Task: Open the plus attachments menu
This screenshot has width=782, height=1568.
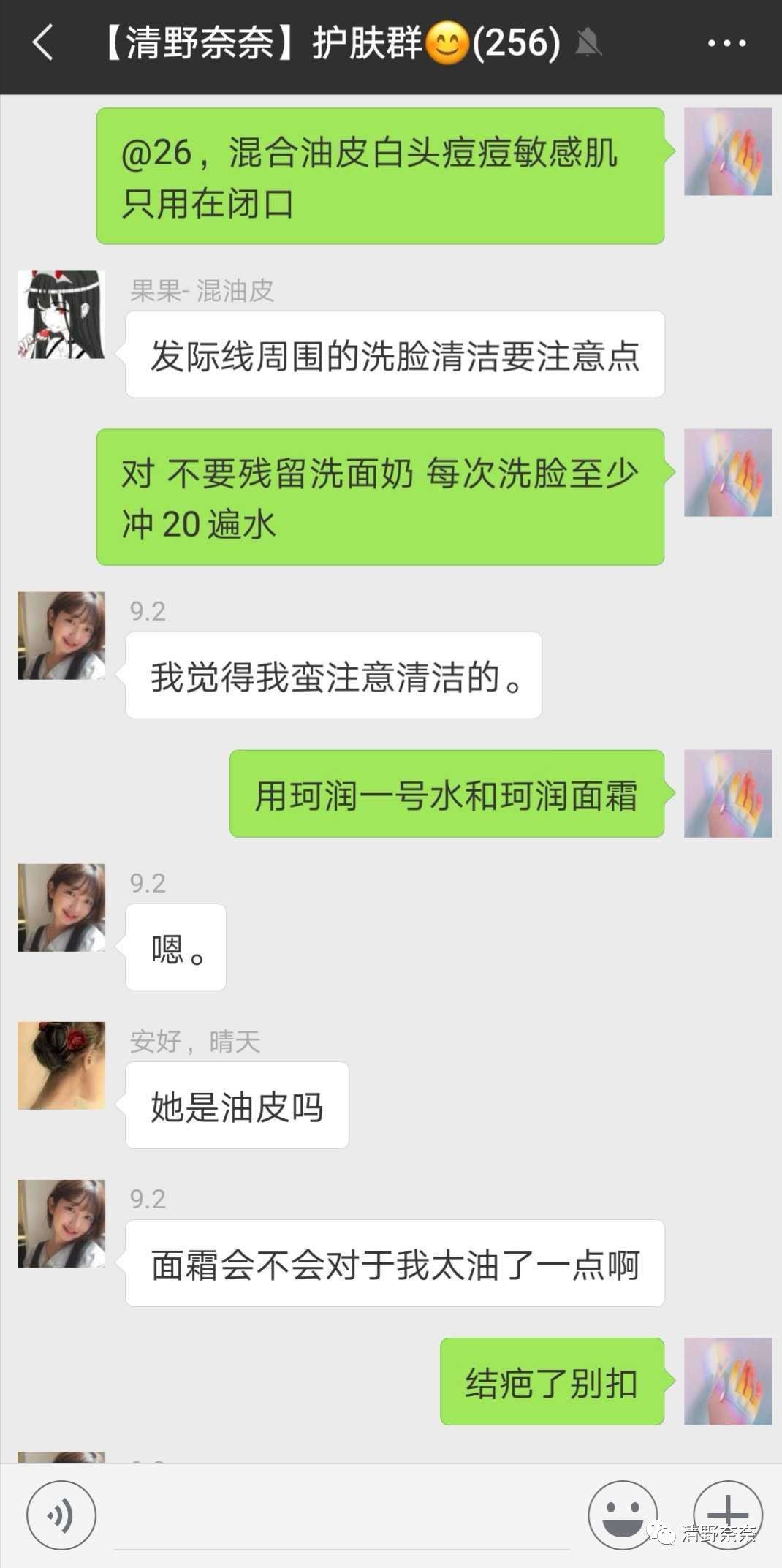Action: coord(727,1514)
